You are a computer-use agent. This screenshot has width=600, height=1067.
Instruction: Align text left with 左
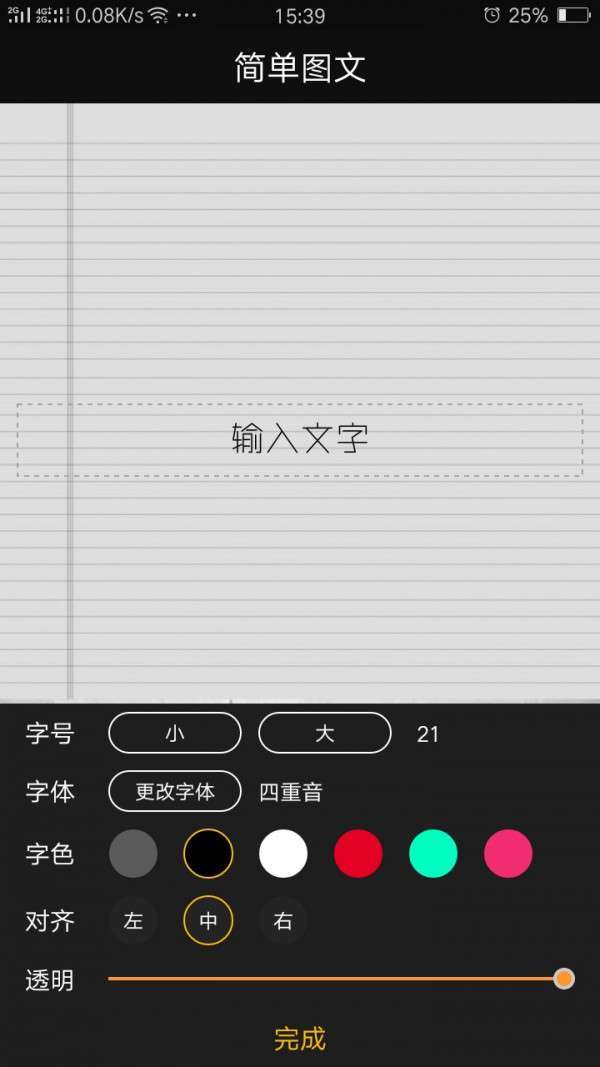(x=133, y=921)
